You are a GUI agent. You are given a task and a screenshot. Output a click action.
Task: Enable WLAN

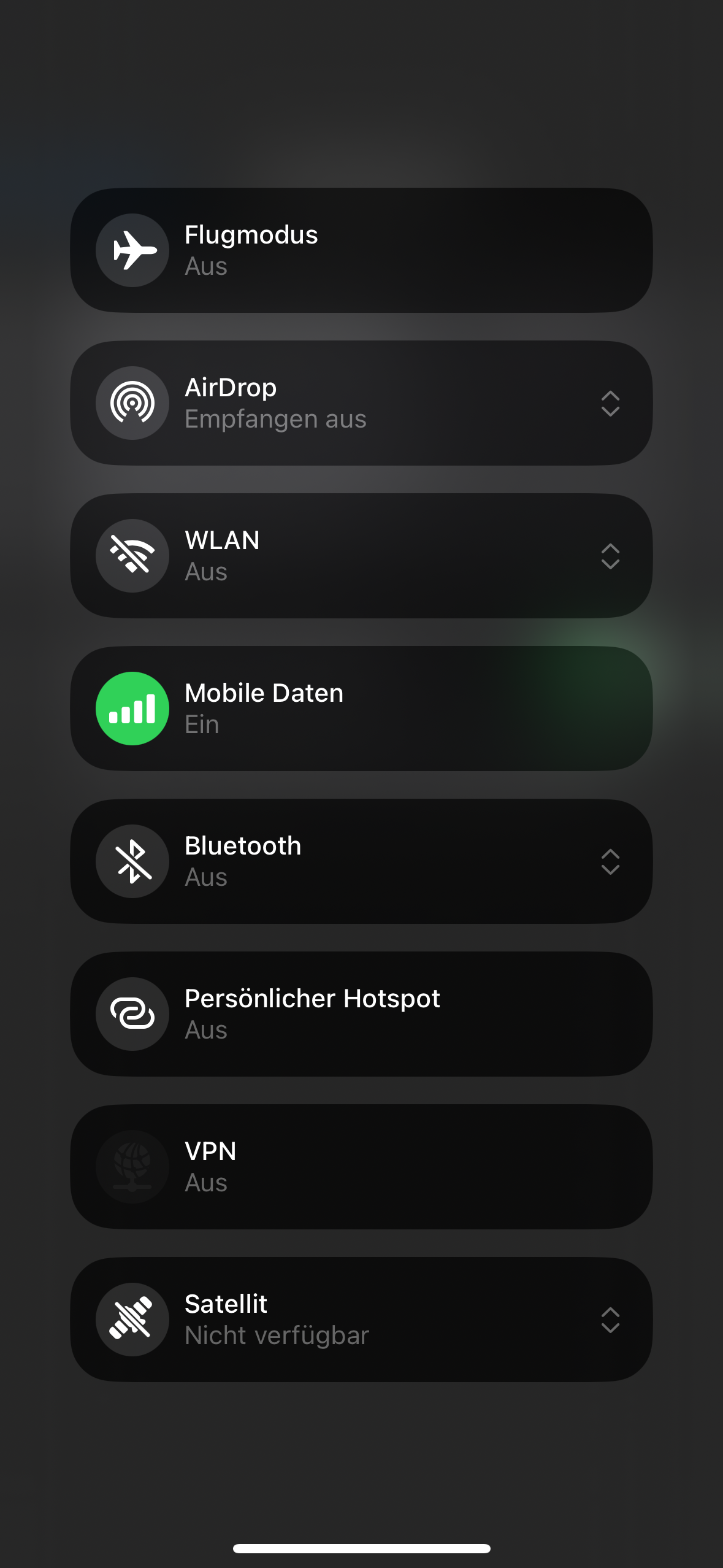(132, 556)
